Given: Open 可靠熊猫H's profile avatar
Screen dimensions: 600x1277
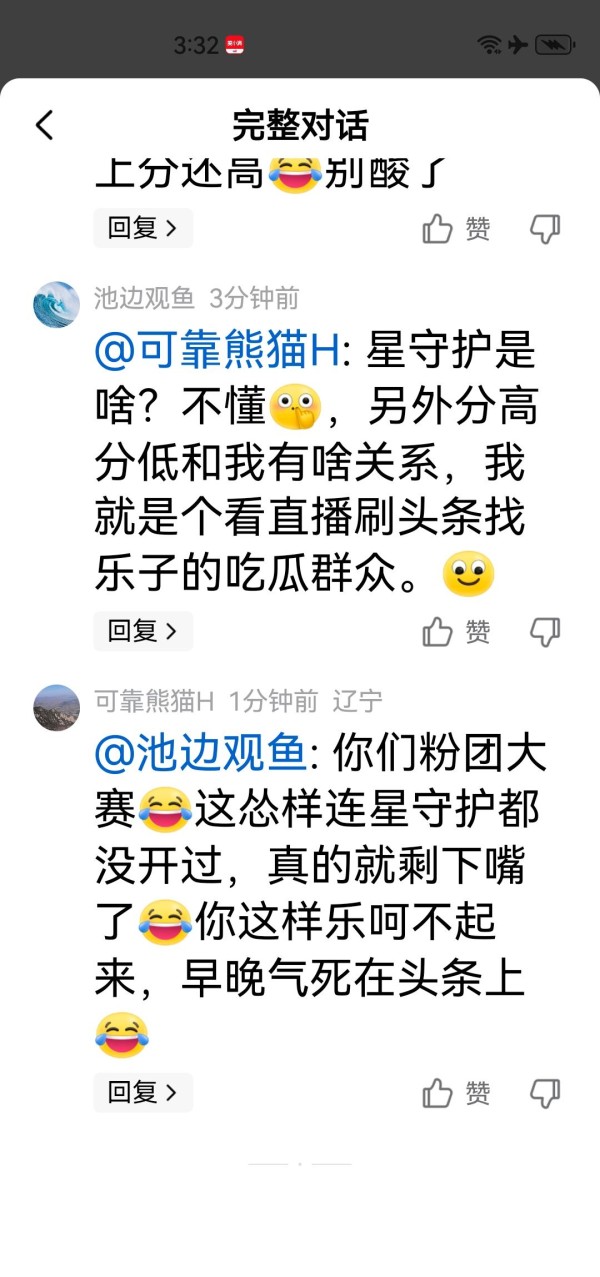Looking at the screenshot, I should click(57, 707).
